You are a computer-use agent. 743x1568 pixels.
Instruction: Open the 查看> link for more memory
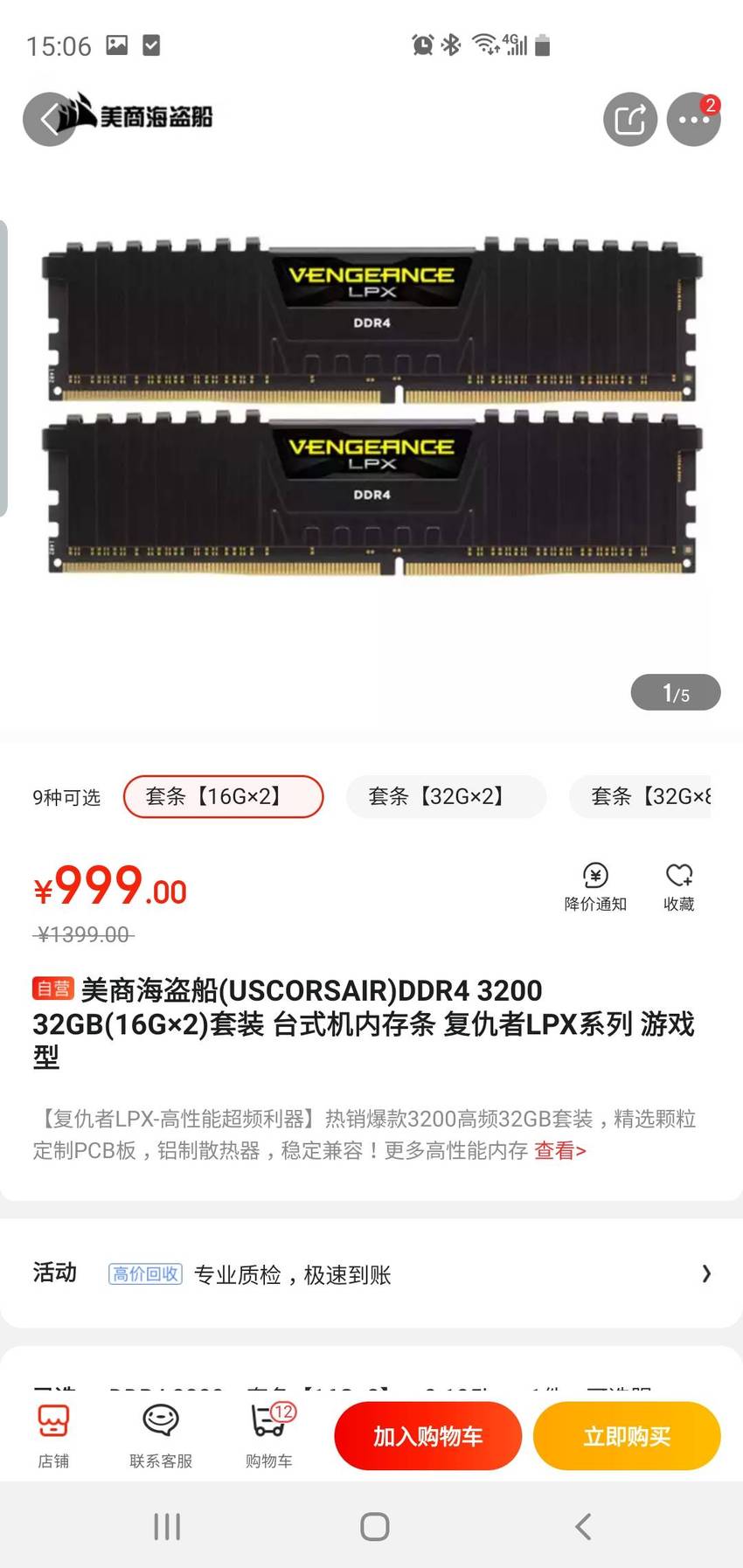[560, 1150]
